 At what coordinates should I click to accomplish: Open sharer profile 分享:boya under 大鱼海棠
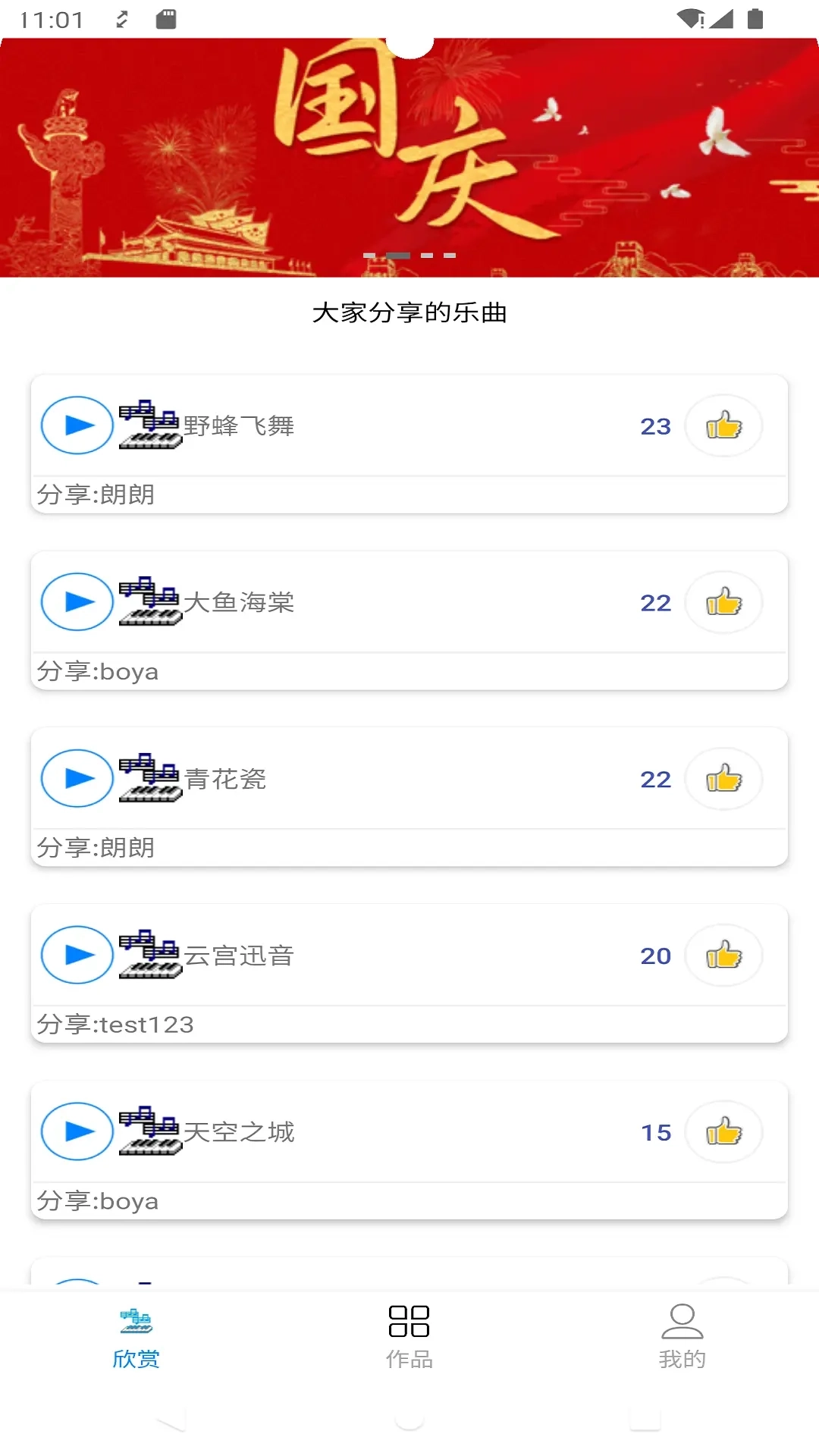coord(99,670)
